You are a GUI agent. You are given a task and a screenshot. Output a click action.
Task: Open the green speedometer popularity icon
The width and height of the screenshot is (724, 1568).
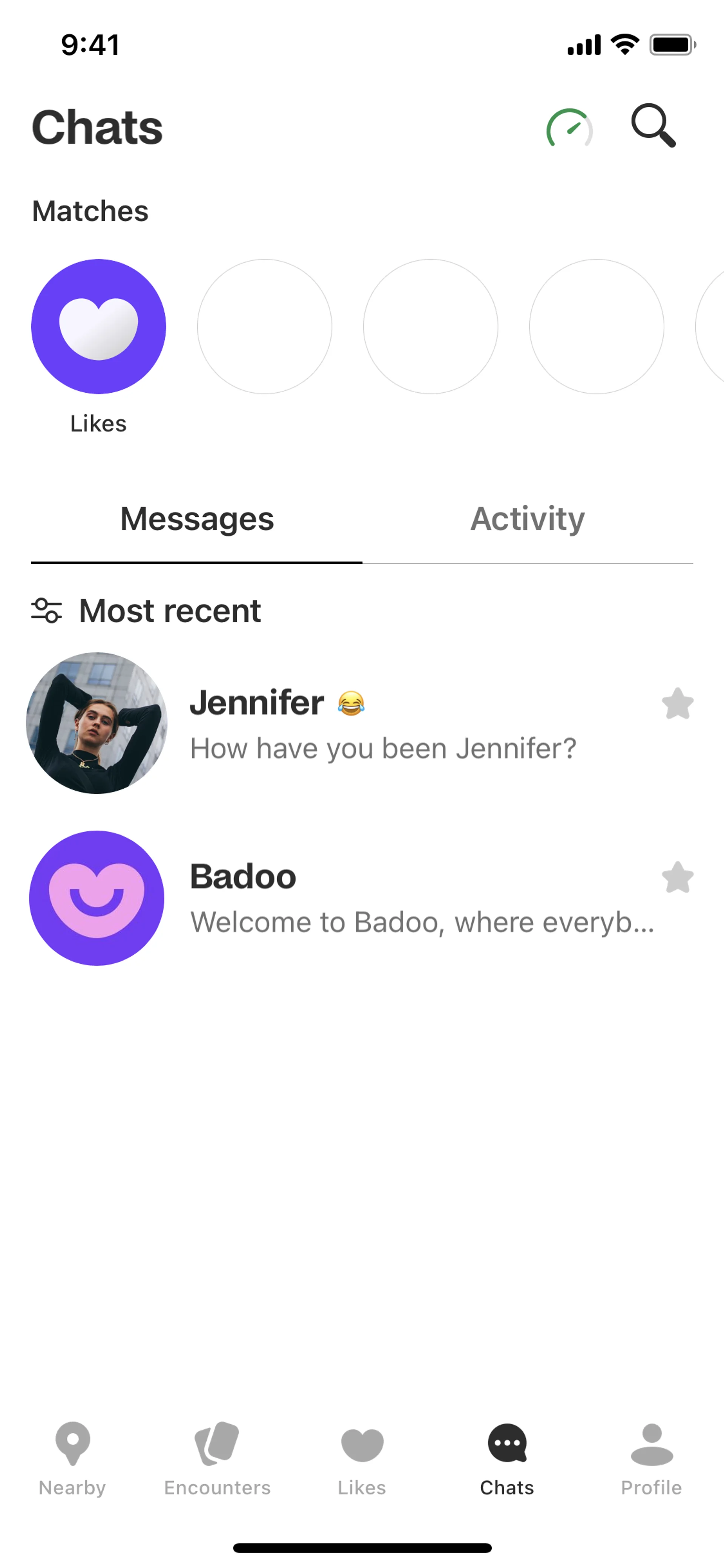point(569,128)
